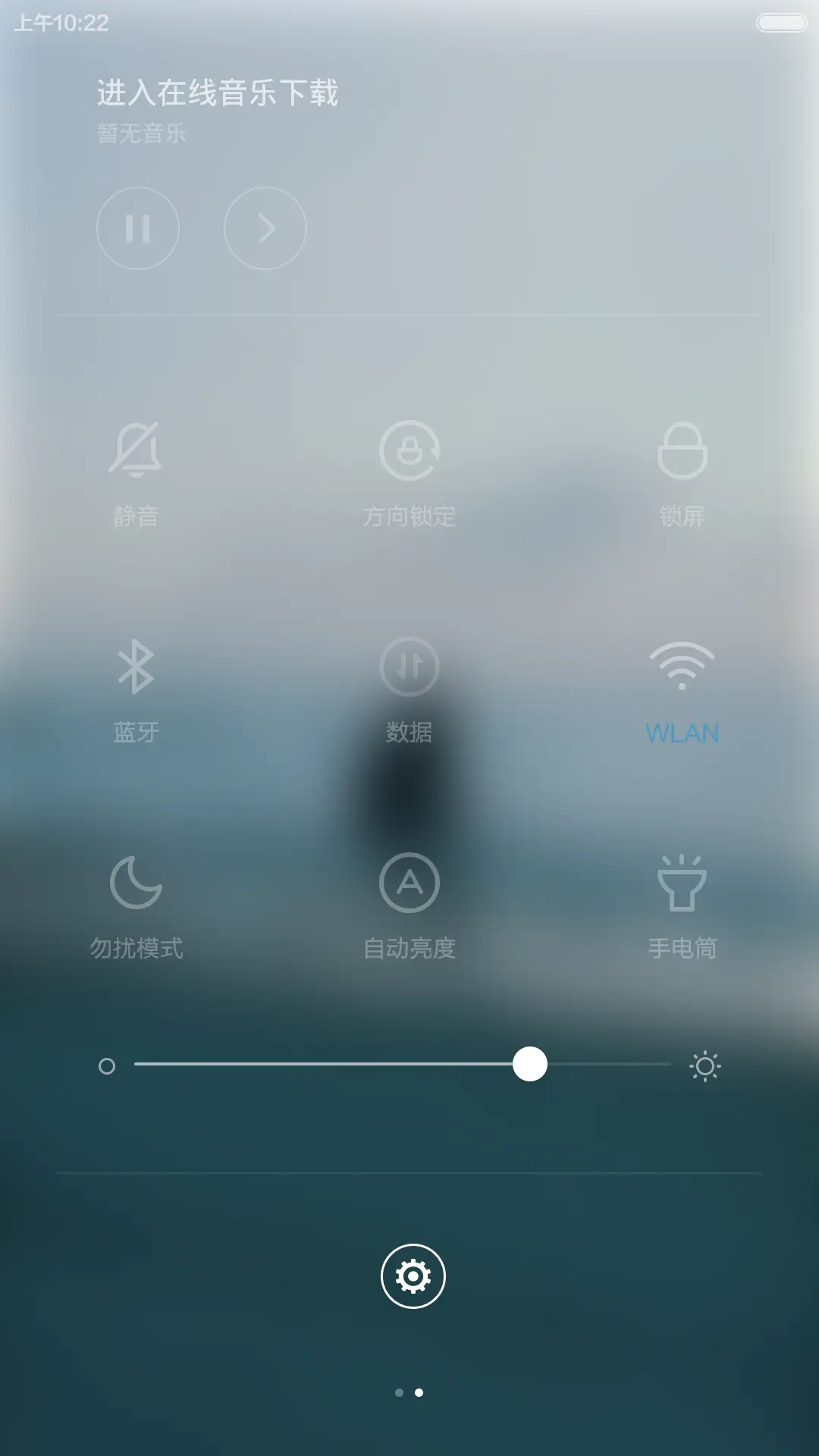Image resolution: width=819 pixels, height=1456 pixels.
Task: Enable mobile 数据 data
Action: 409,686
